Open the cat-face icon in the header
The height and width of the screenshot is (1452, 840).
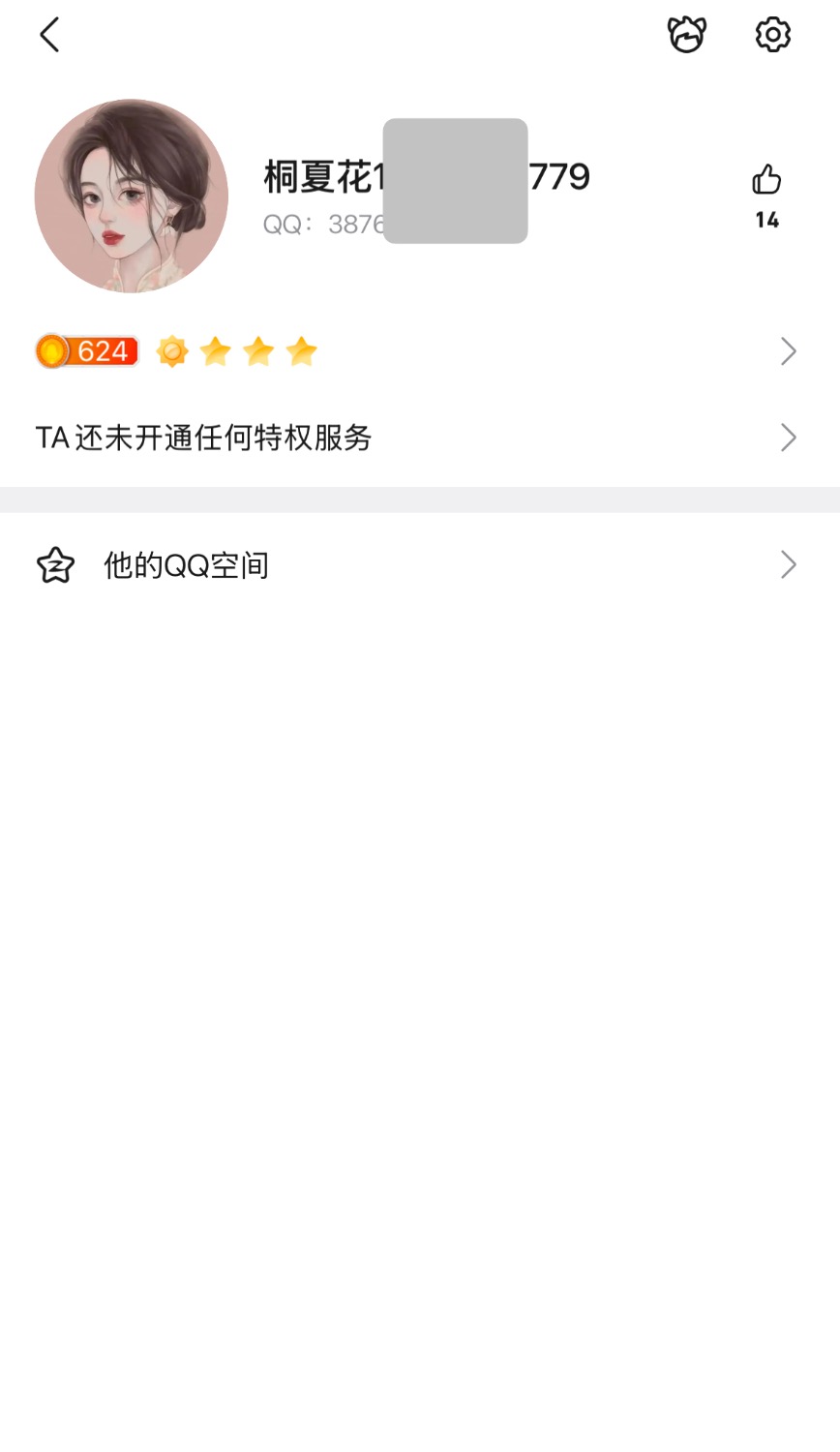[687, 35]
